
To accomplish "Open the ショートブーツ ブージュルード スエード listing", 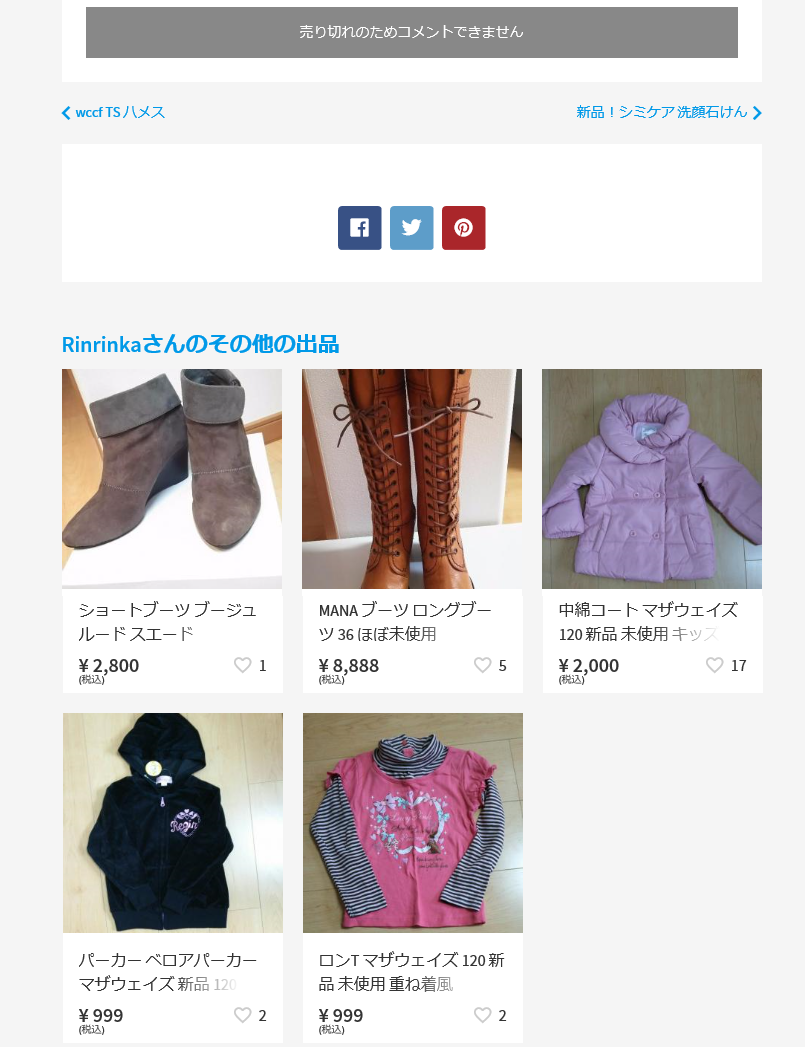I will coord(172,479).
